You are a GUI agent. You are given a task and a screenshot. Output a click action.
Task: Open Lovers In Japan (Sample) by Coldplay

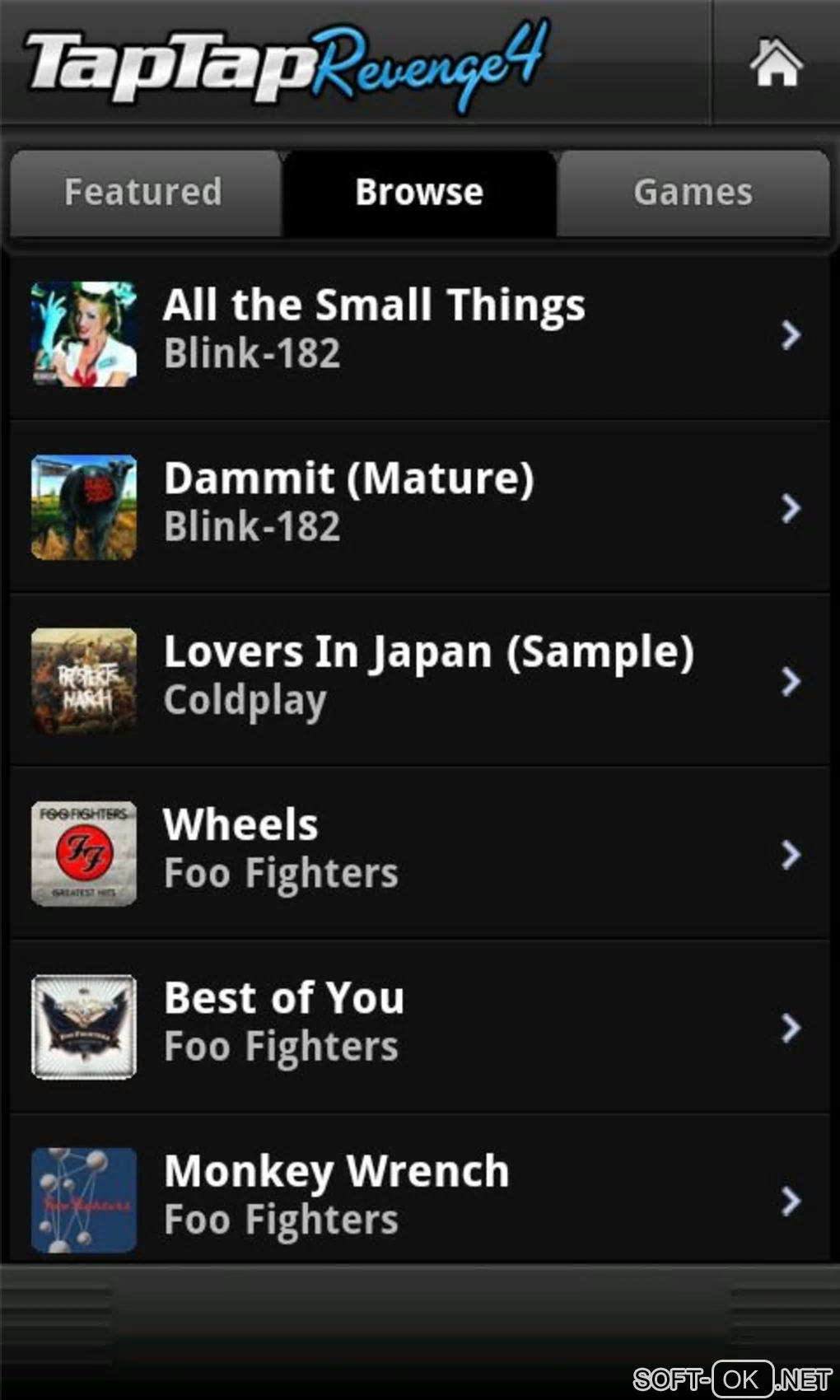pos(420,680)
